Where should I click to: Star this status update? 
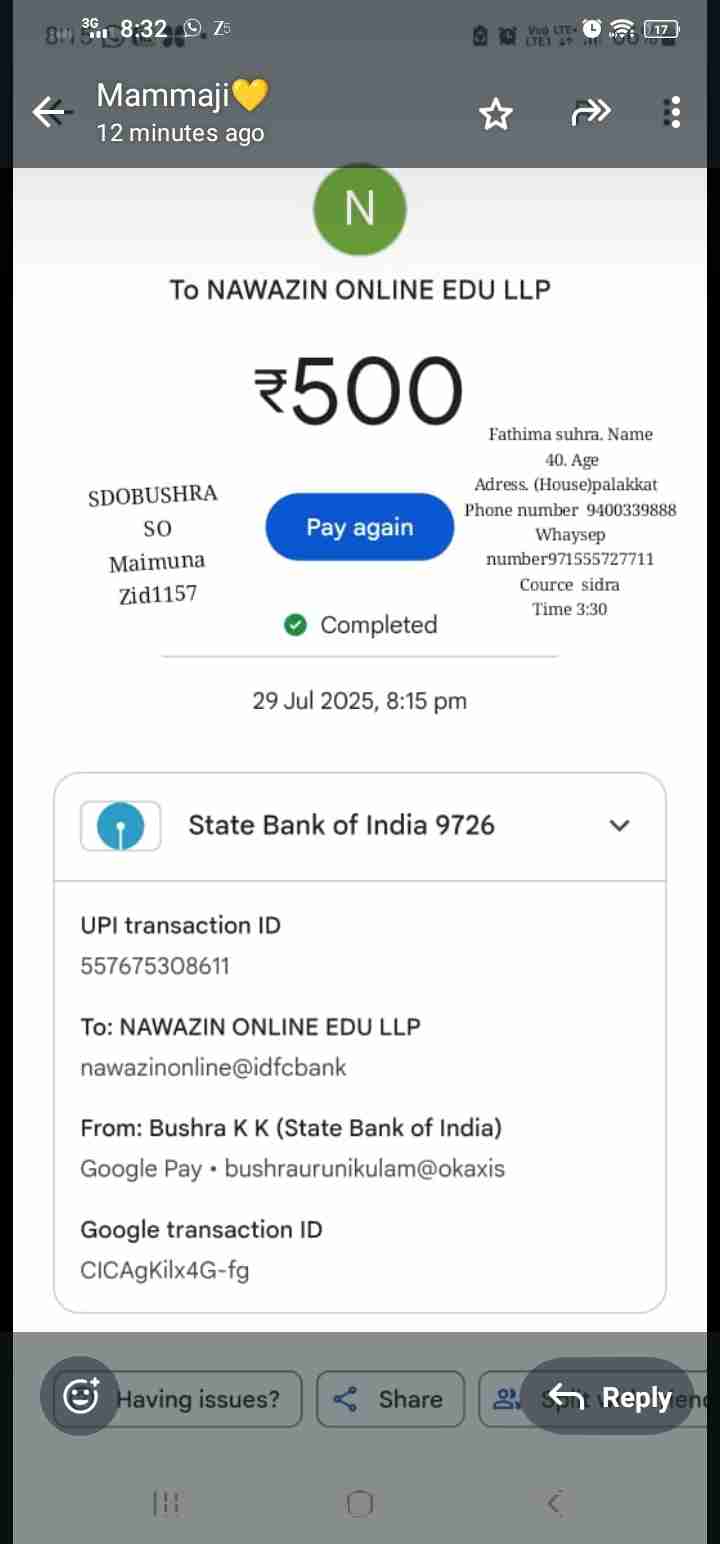495,114
